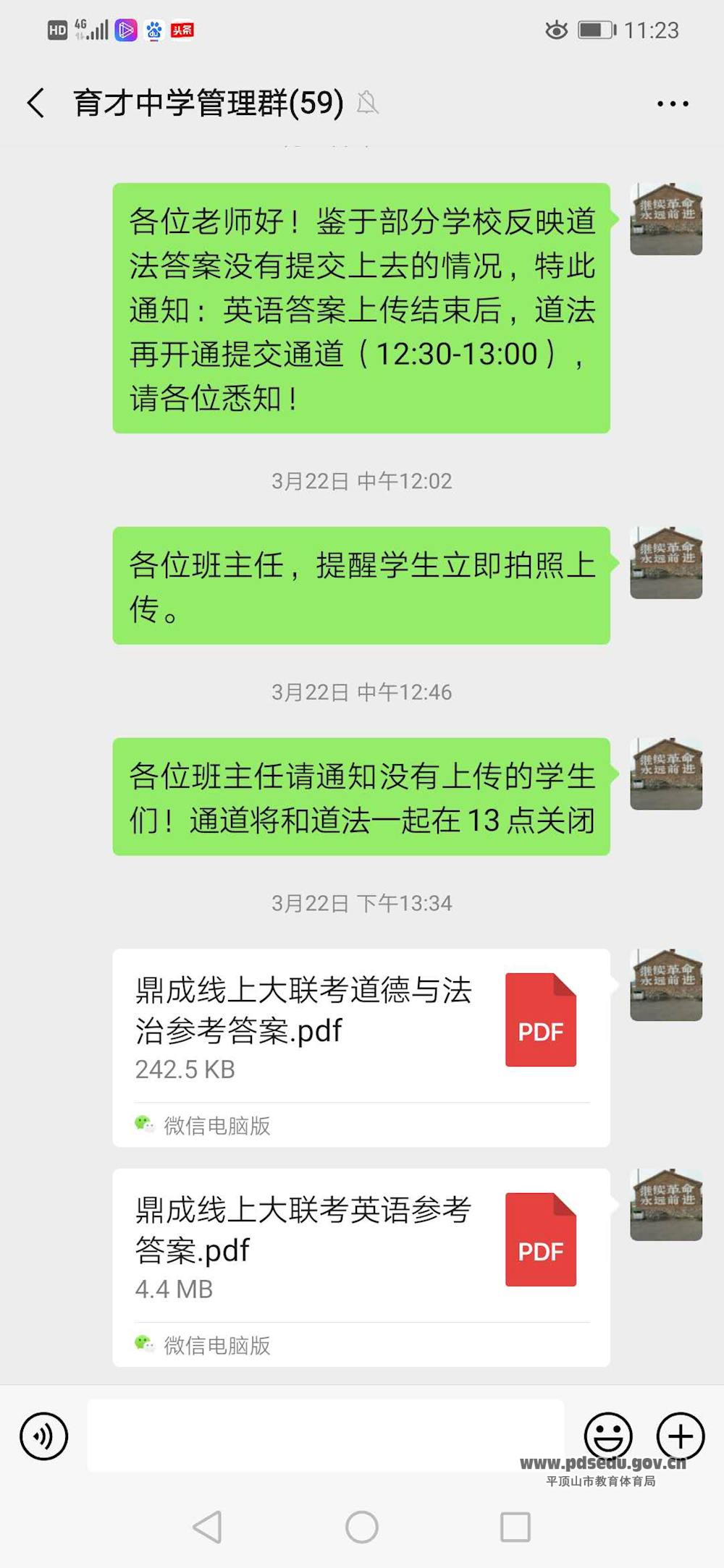Tap sender avatar beside the 英语参考答案 PDF

(666, 1205)
